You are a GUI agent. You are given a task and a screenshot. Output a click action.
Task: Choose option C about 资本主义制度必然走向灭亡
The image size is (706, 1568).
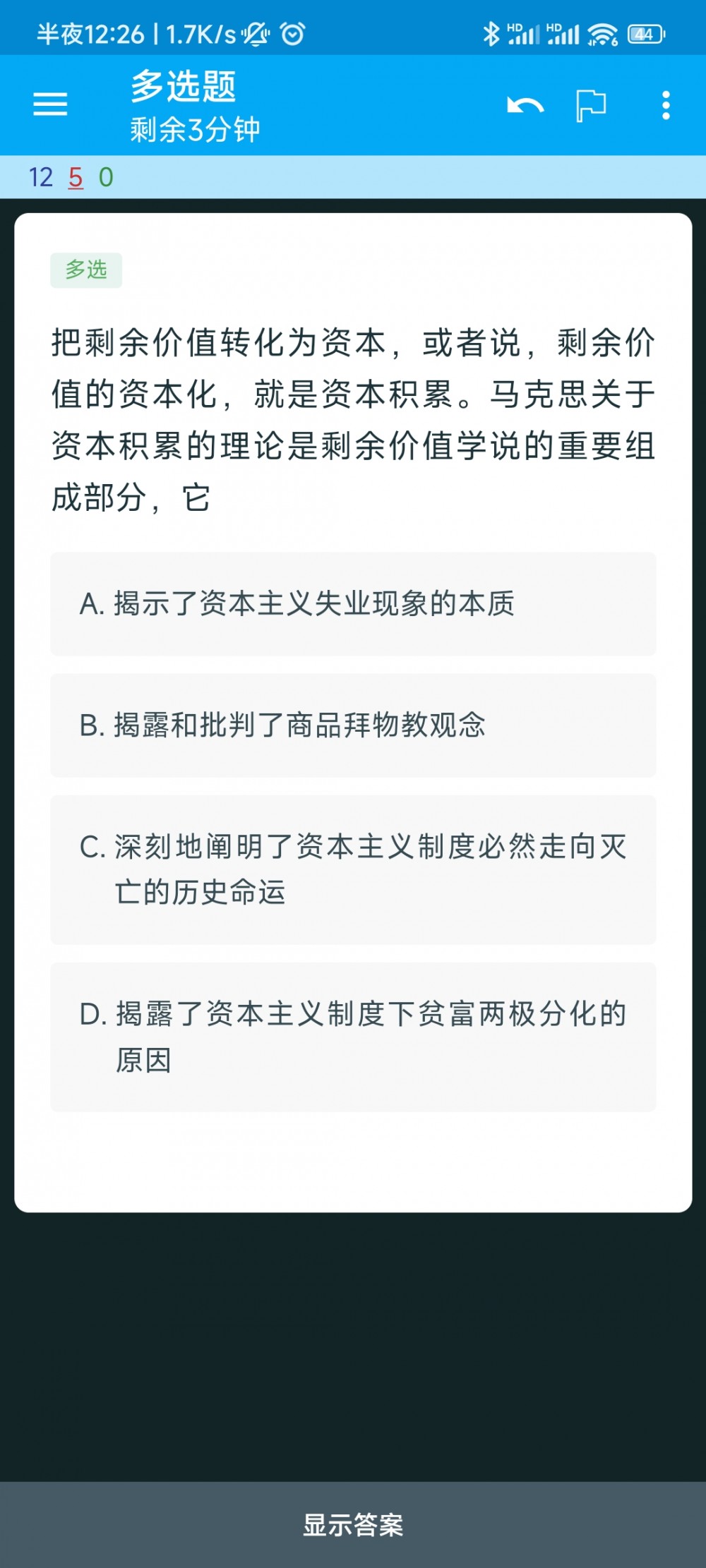[x=353, y=870]
